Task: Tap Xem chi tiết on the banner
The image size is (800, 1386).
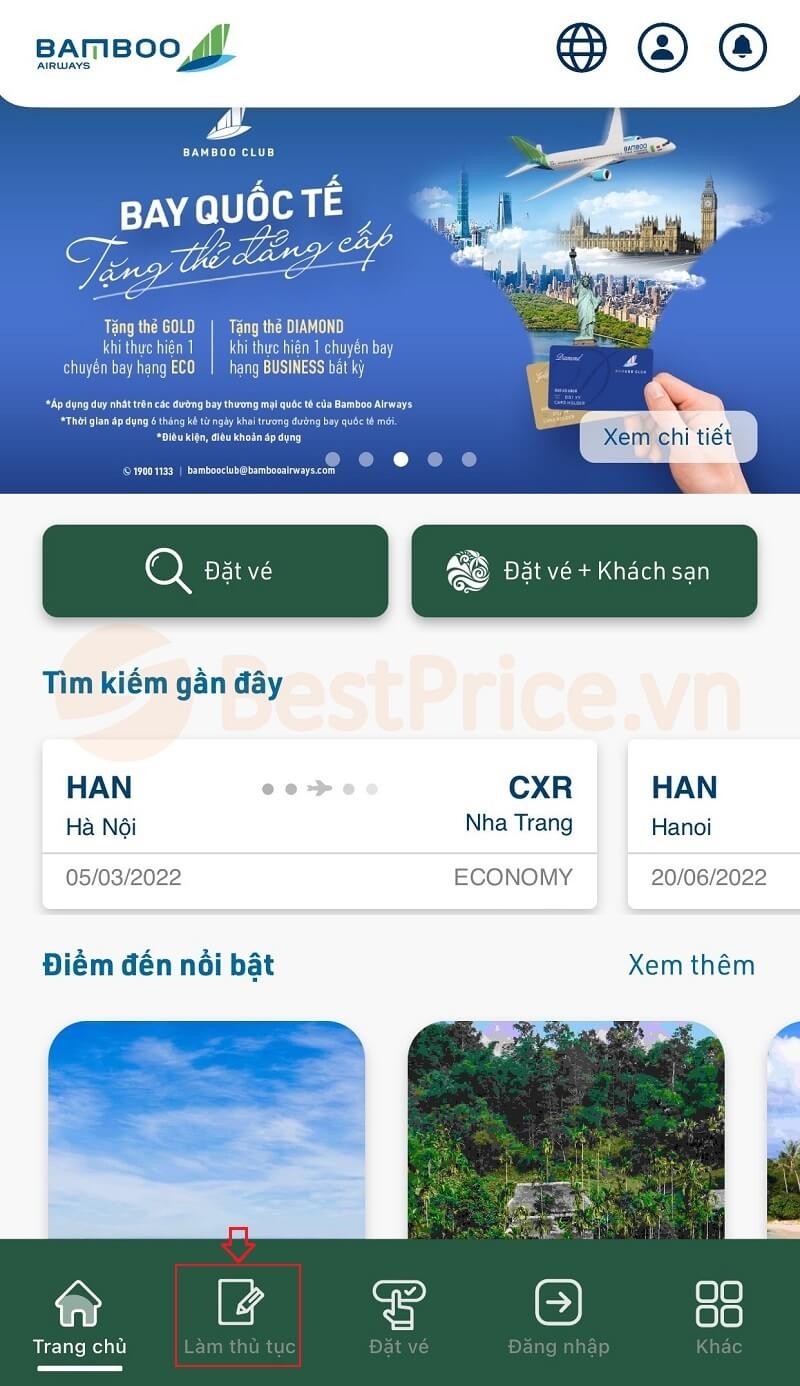Action: (668, 437)
